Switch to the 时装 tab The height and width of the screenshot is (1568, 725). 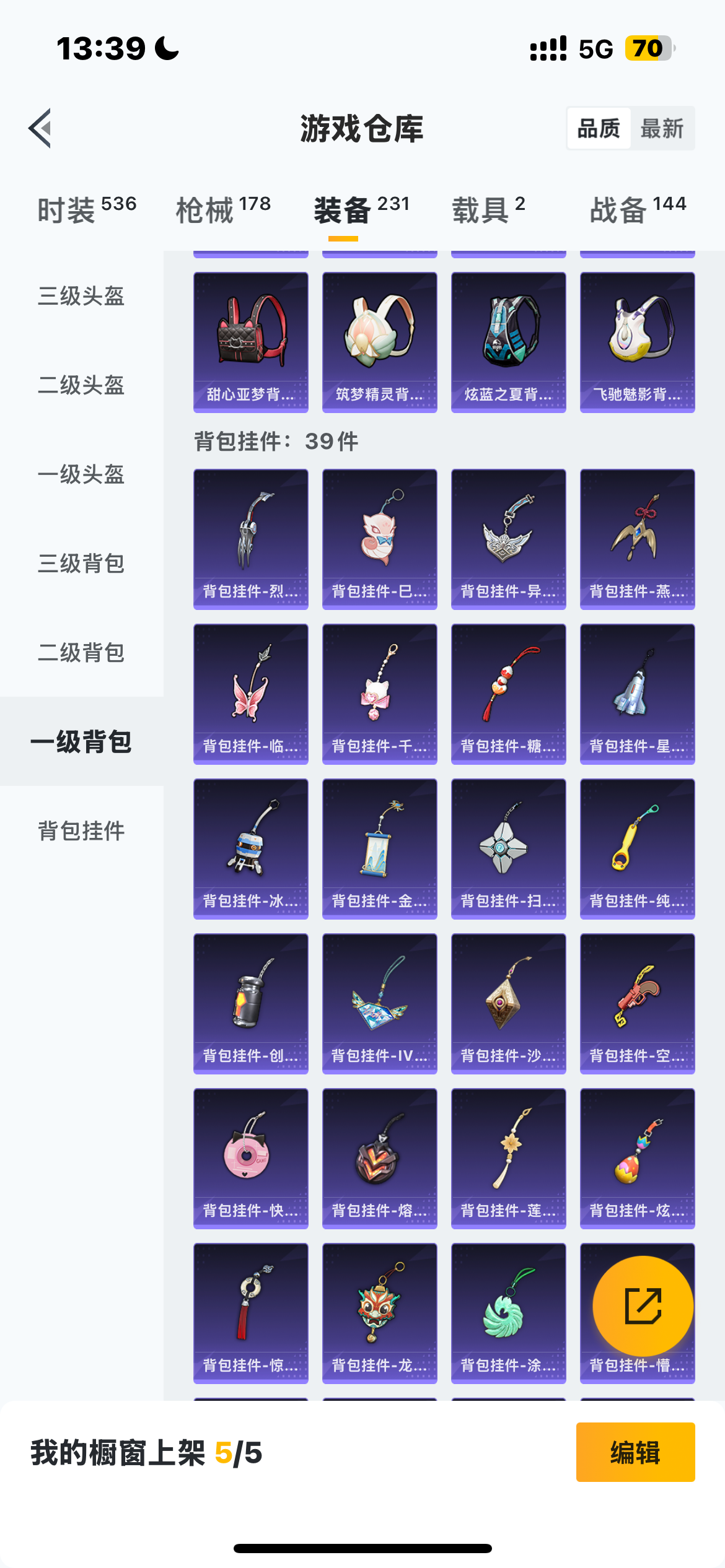pyautogui.click(x=87, y=210)
